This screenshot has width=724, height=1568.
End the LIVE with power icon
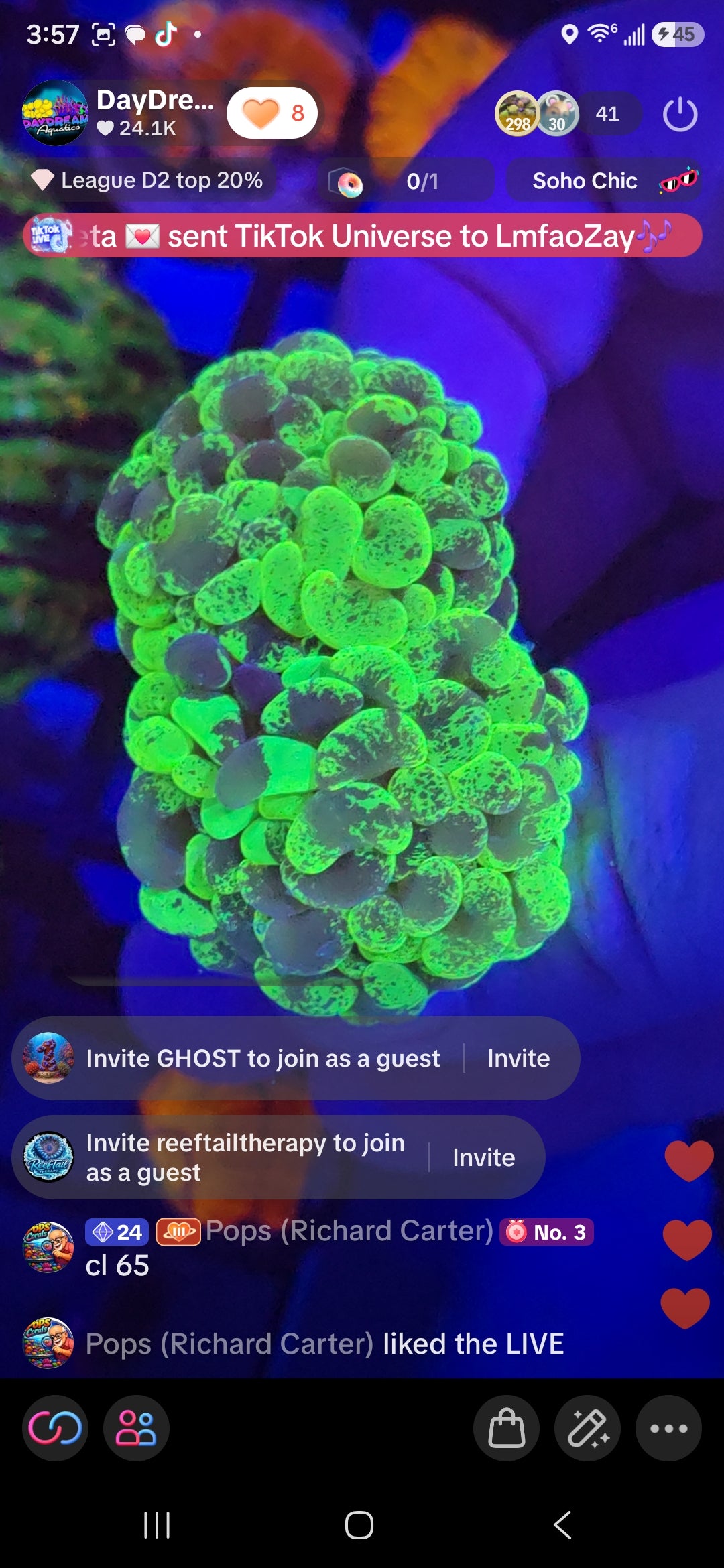tap(680, 114)
